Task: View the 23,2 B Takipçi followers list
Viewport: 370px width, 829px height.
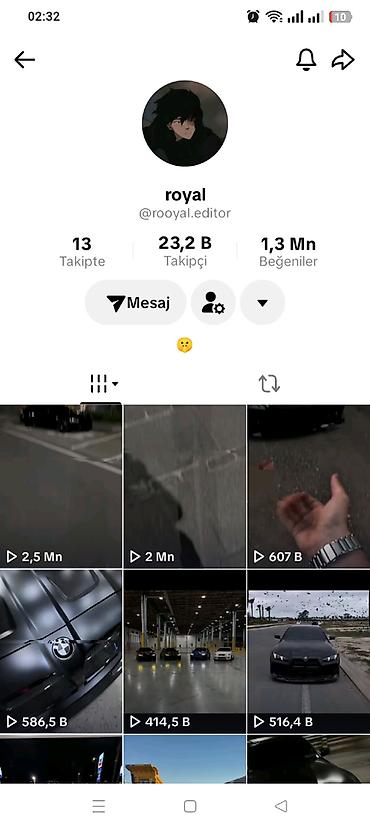Action: pyautogui.click(x=185, y=252)
